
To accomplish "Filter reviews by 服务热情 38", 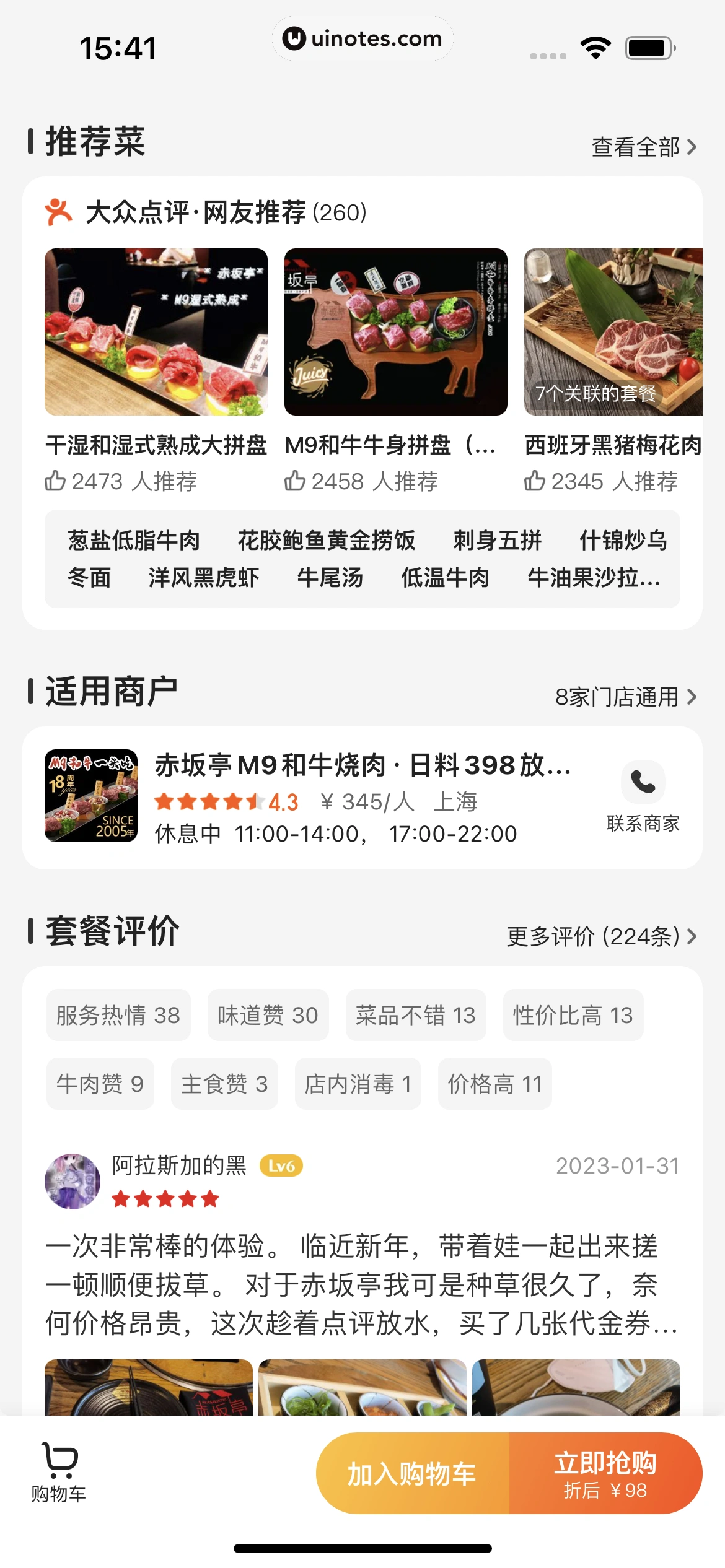I will coord(118,1016).
